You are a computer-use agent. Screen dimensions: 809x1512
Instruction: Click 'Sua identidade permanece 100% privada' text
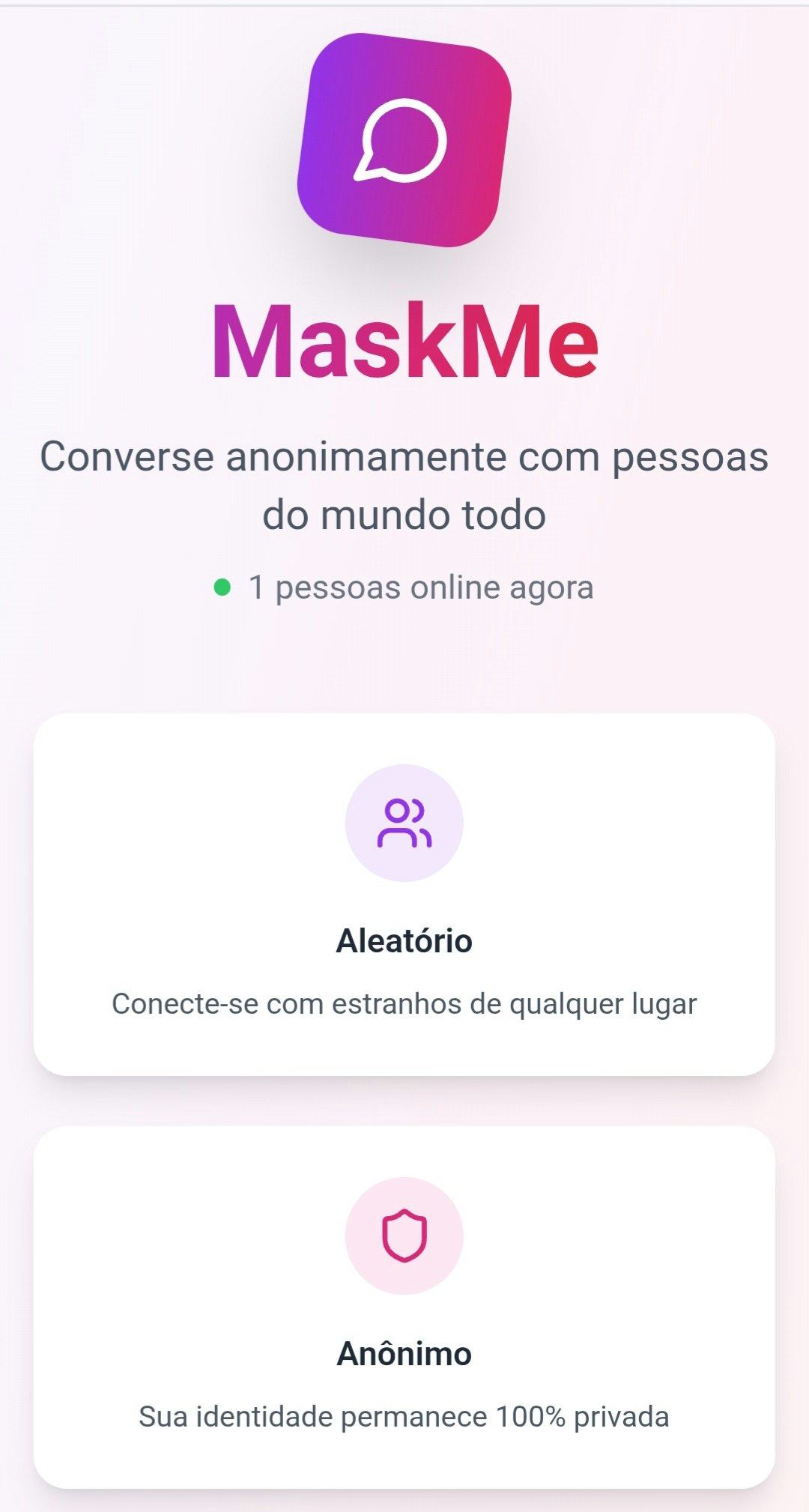[404, 1416]
